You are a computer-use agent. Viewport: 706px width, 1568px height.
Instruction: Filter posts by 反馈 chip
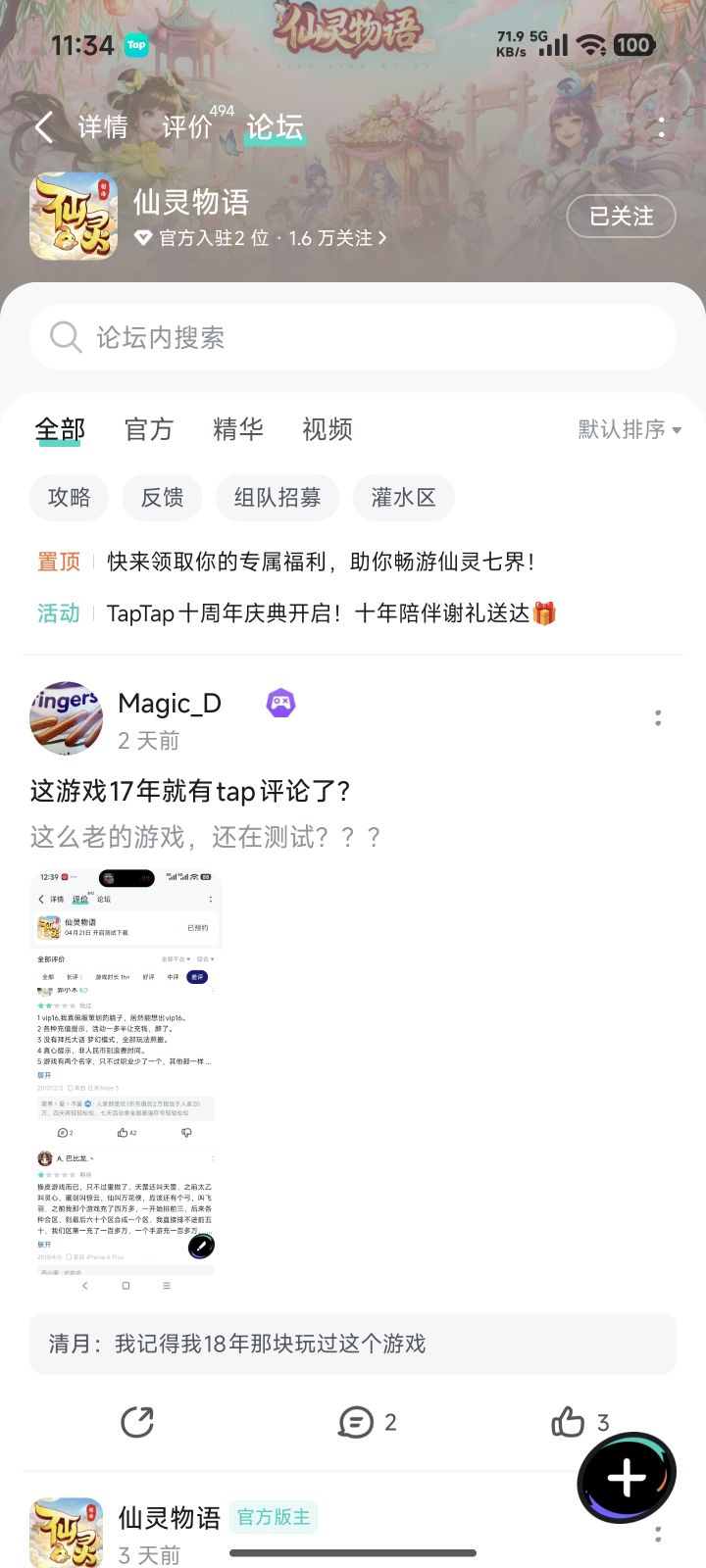(x=163, y=498)
